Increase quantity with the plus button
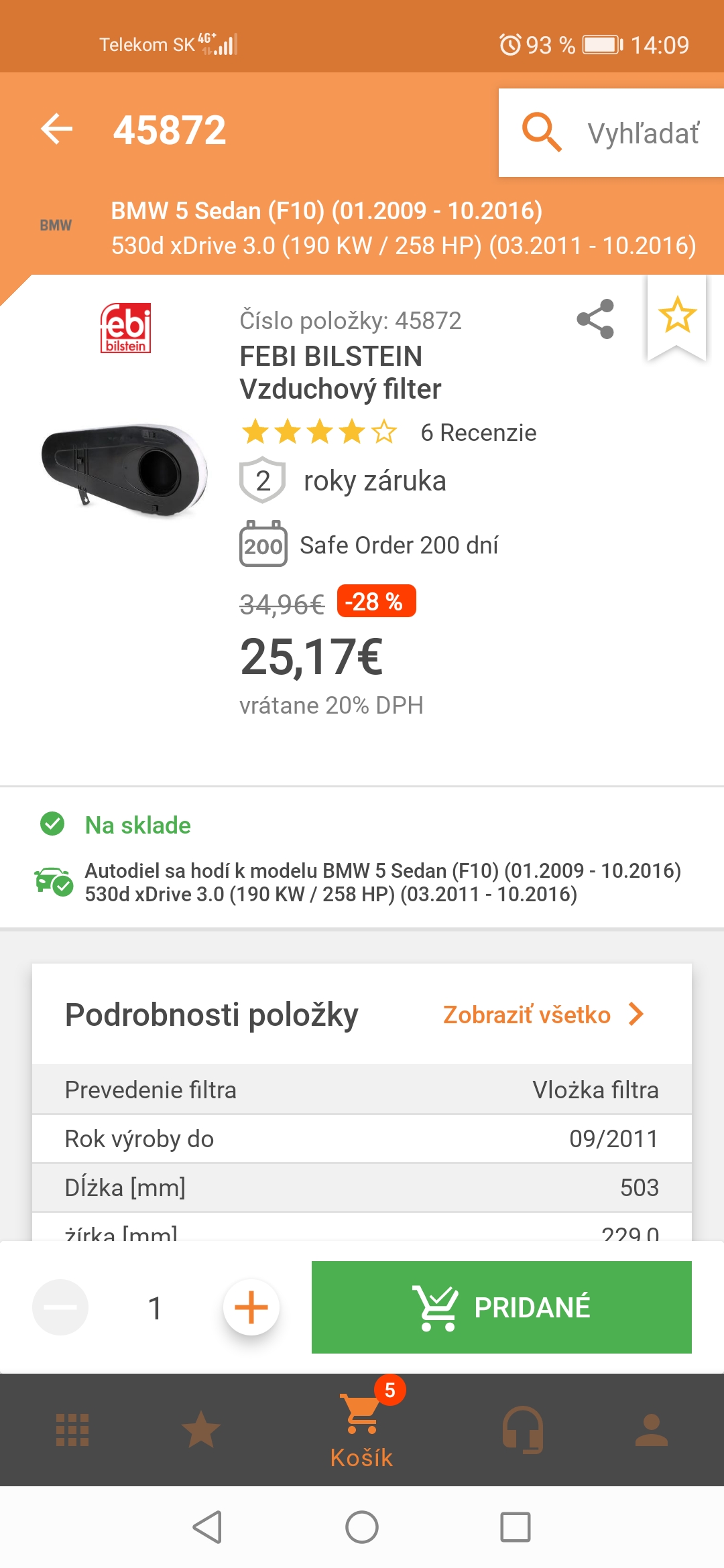Screen dimensions: 724x1568 coord(251,1307)
